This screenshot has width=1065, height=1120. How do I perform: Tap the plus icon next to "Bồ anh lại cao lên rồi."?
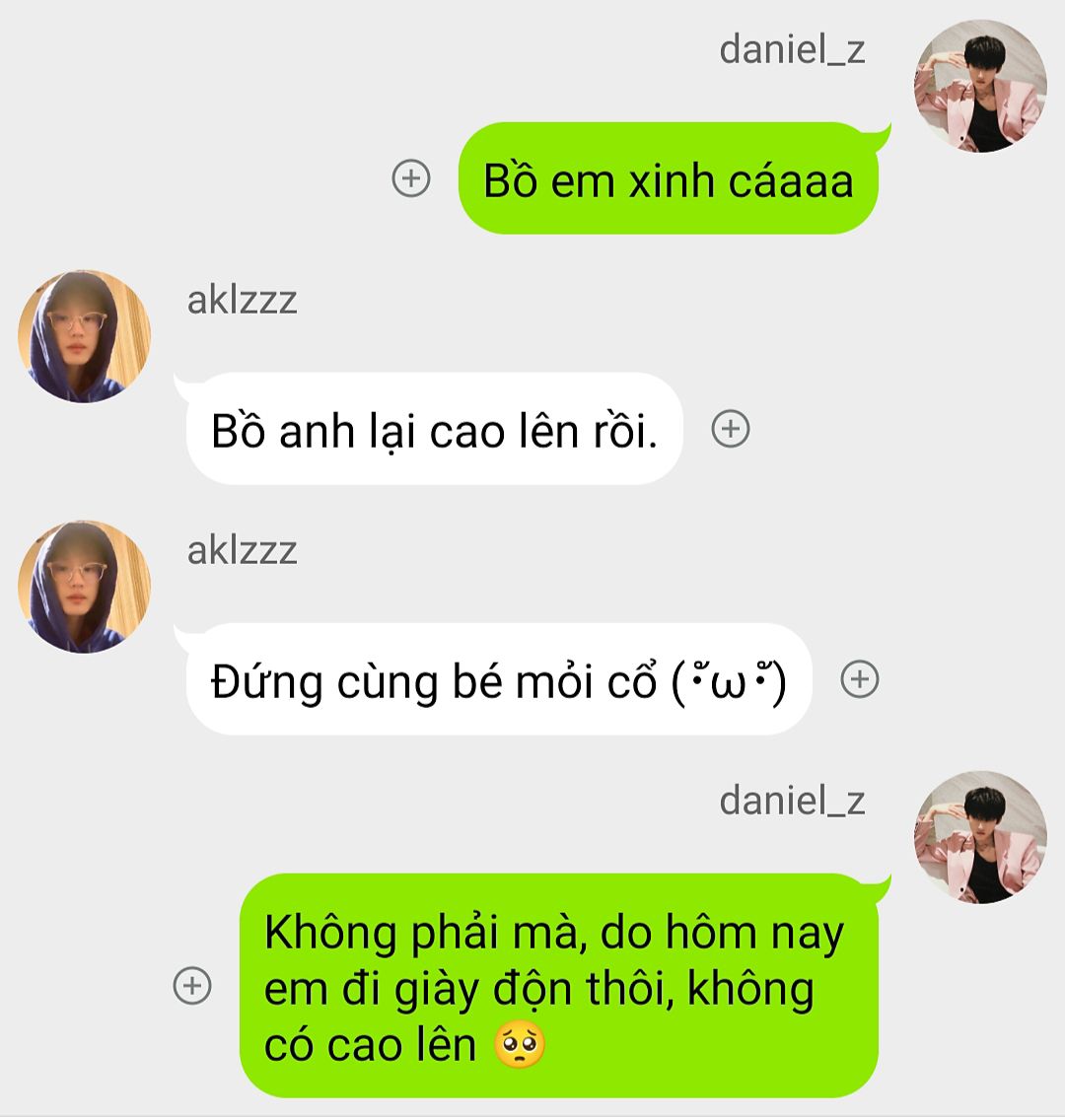coord(731,429)
